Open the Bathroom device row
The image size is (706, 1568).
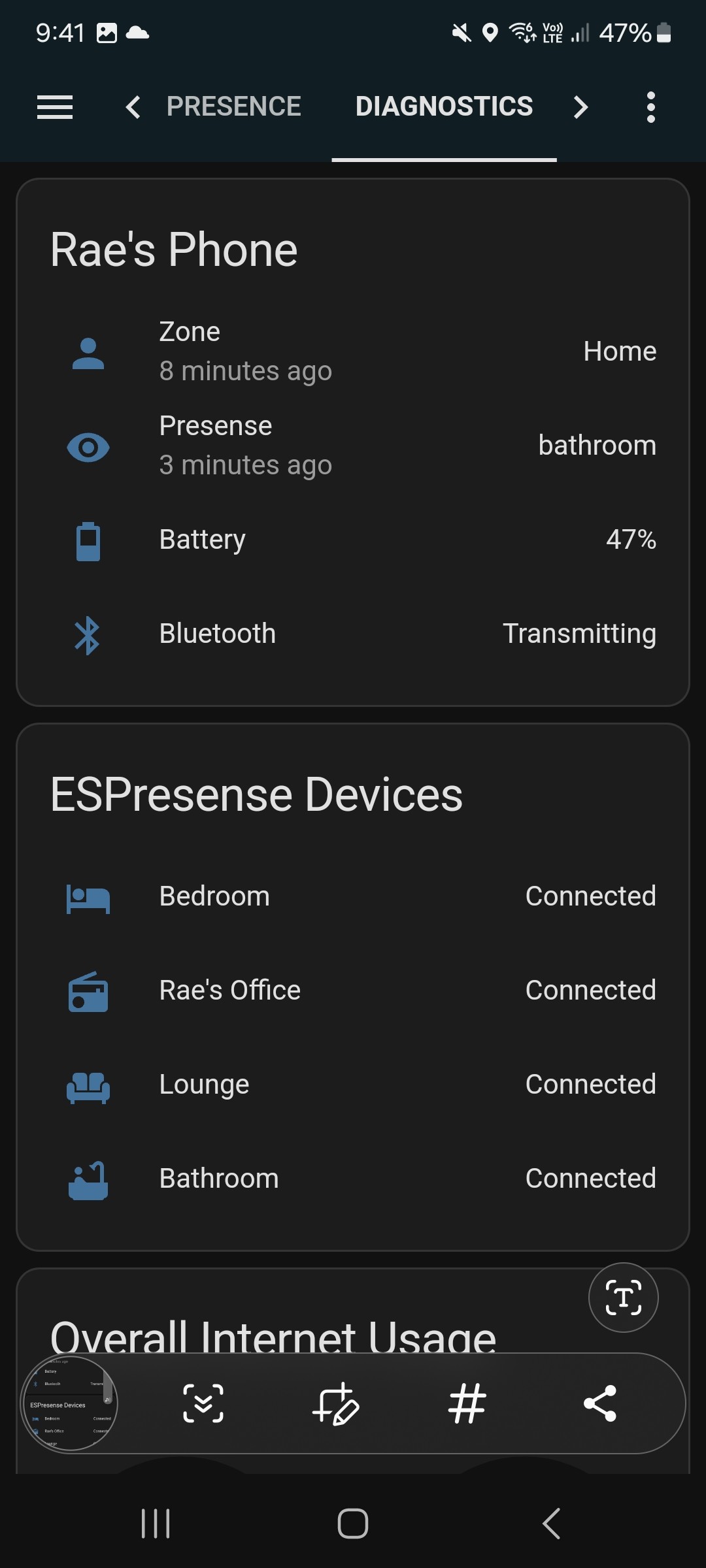coord(353,1179)
